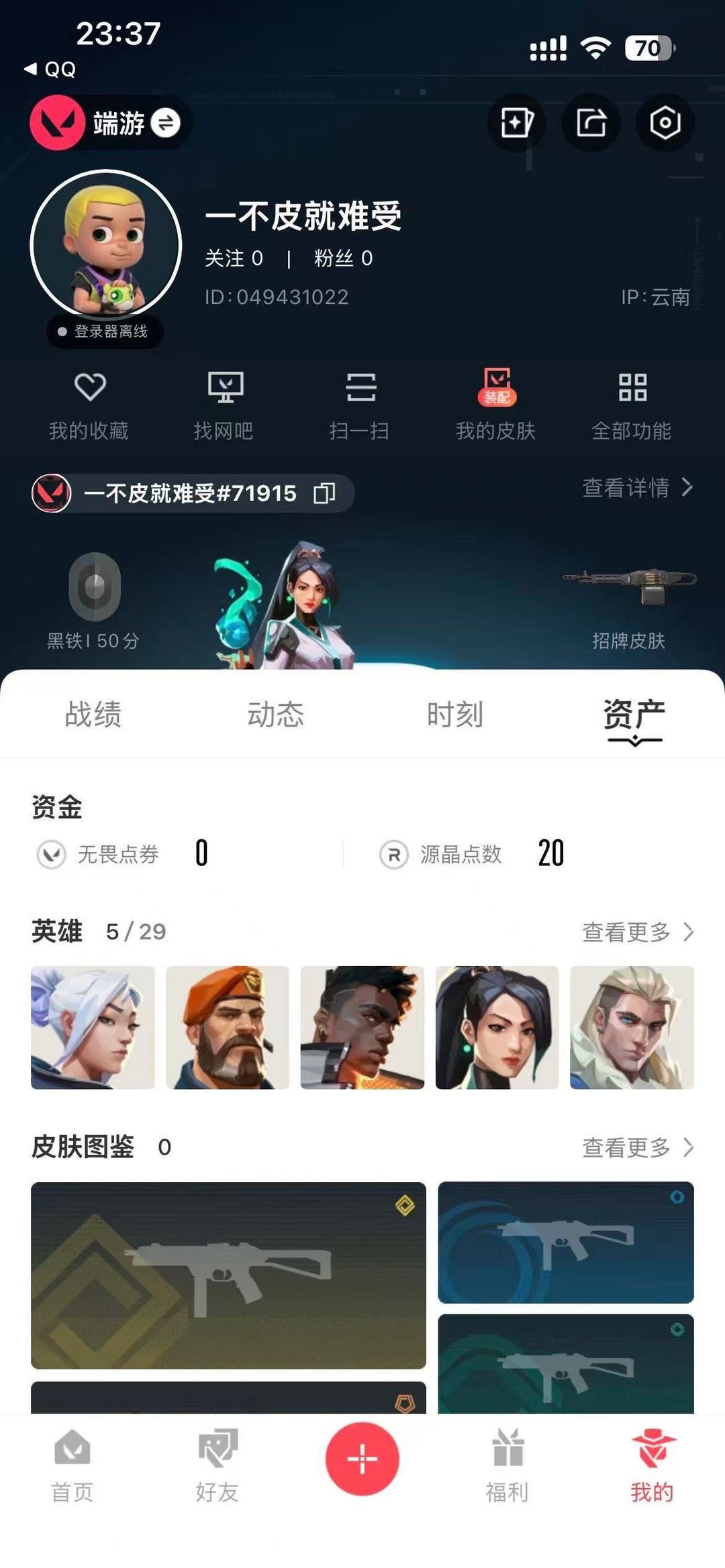Open the 福利 benefits tab
The width and height of the screenshot is (725, 1568).
(x=507, y=1465)
